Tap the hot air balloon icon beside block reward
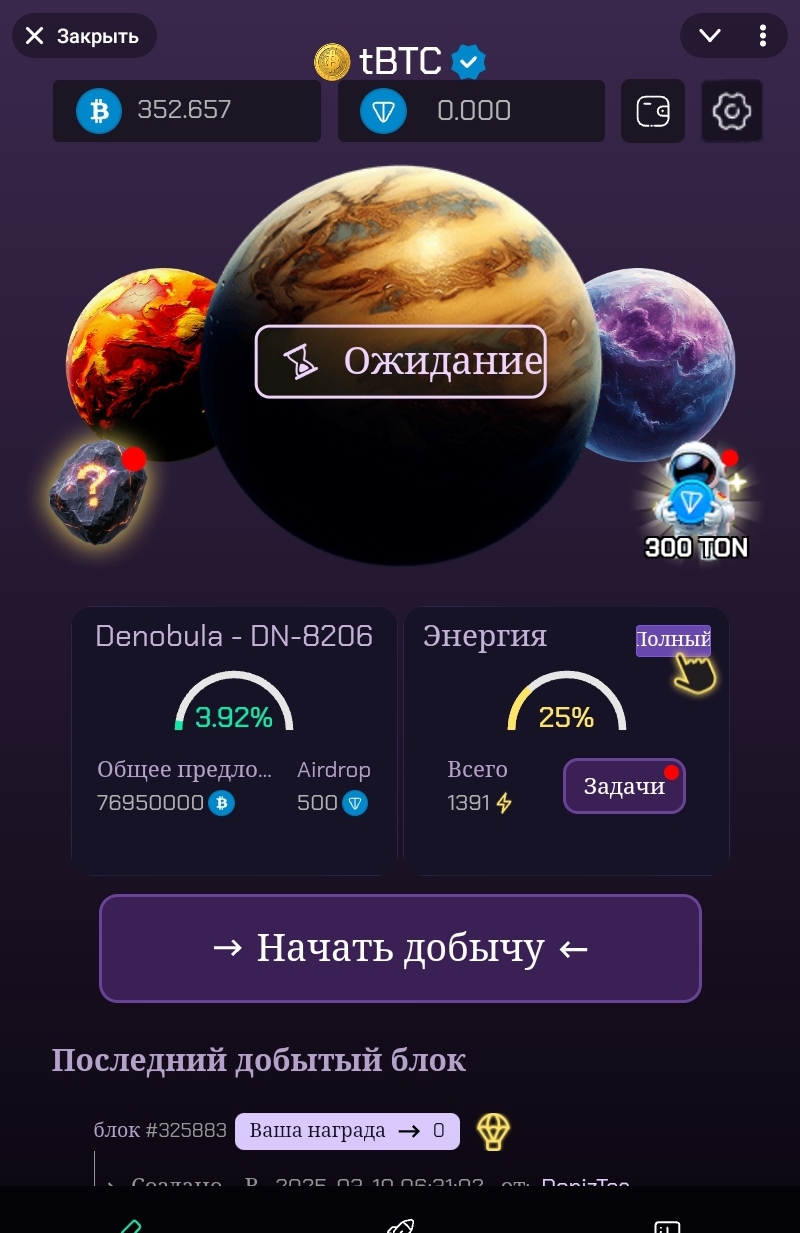 coord(493,1131)
